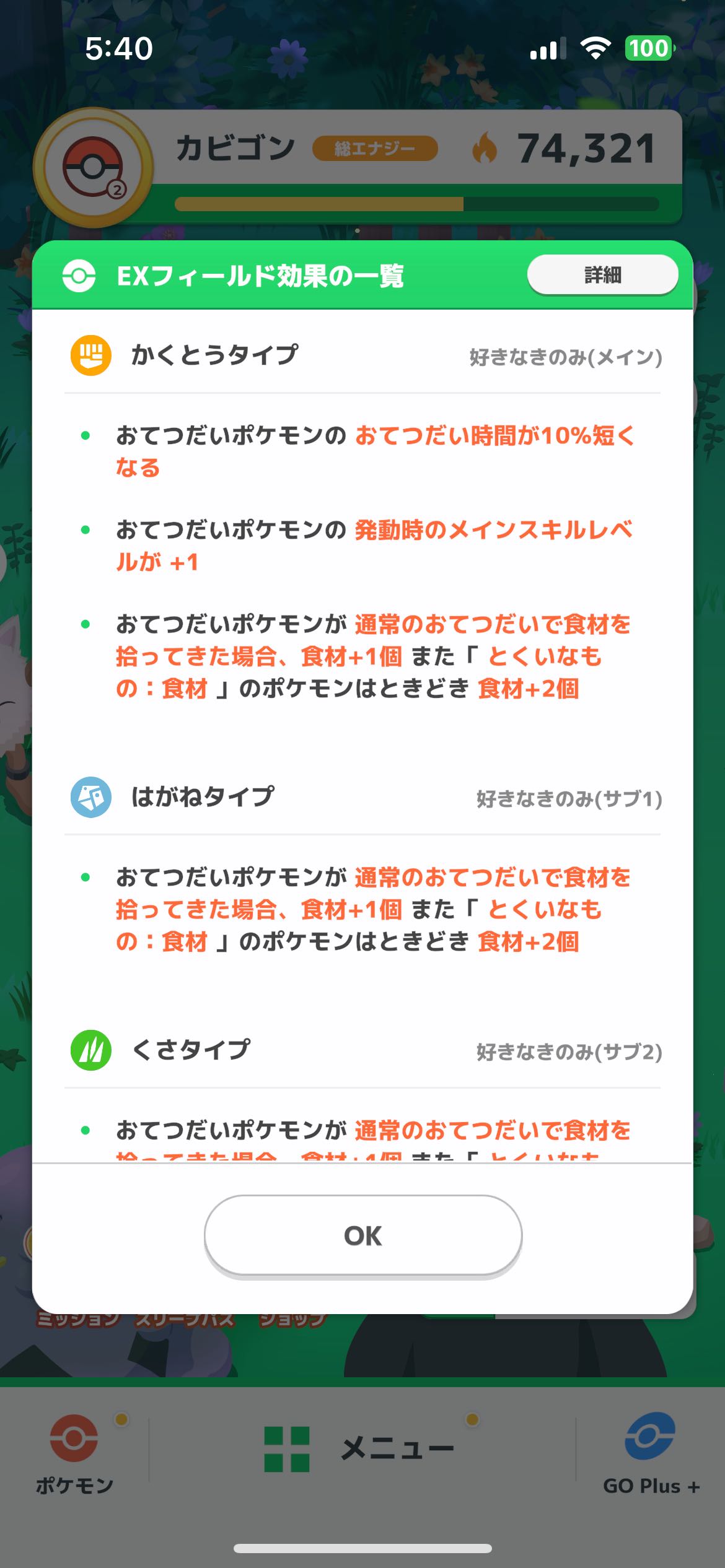725x1568 pixels.
Task: Confirm the dialog with OK
Action: point(363,1235)
